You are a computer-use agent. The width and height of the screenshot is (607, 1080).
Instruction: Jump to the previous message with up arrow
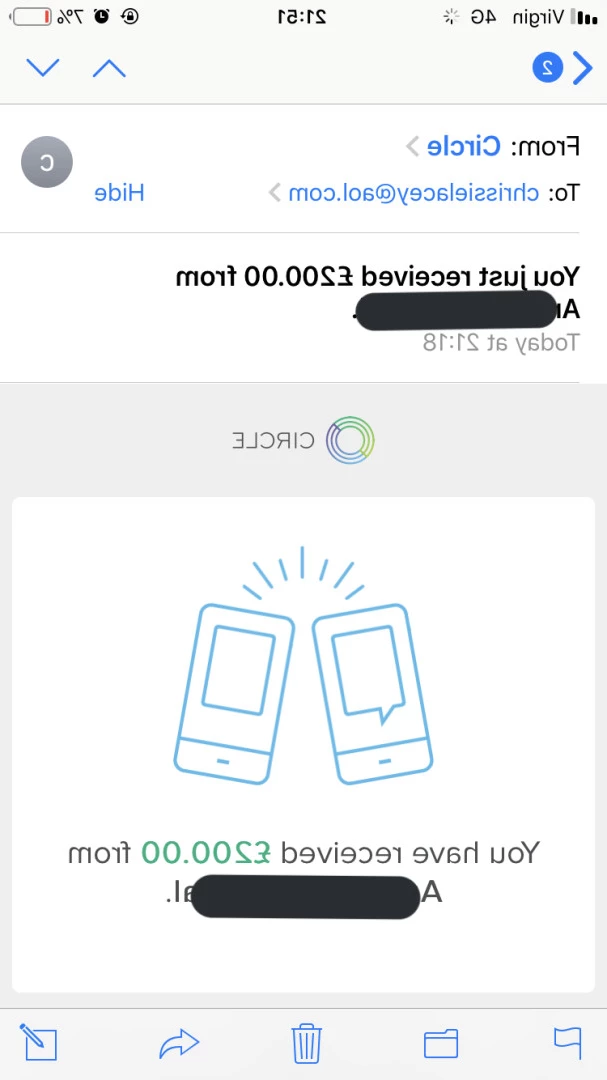point(110,68)
